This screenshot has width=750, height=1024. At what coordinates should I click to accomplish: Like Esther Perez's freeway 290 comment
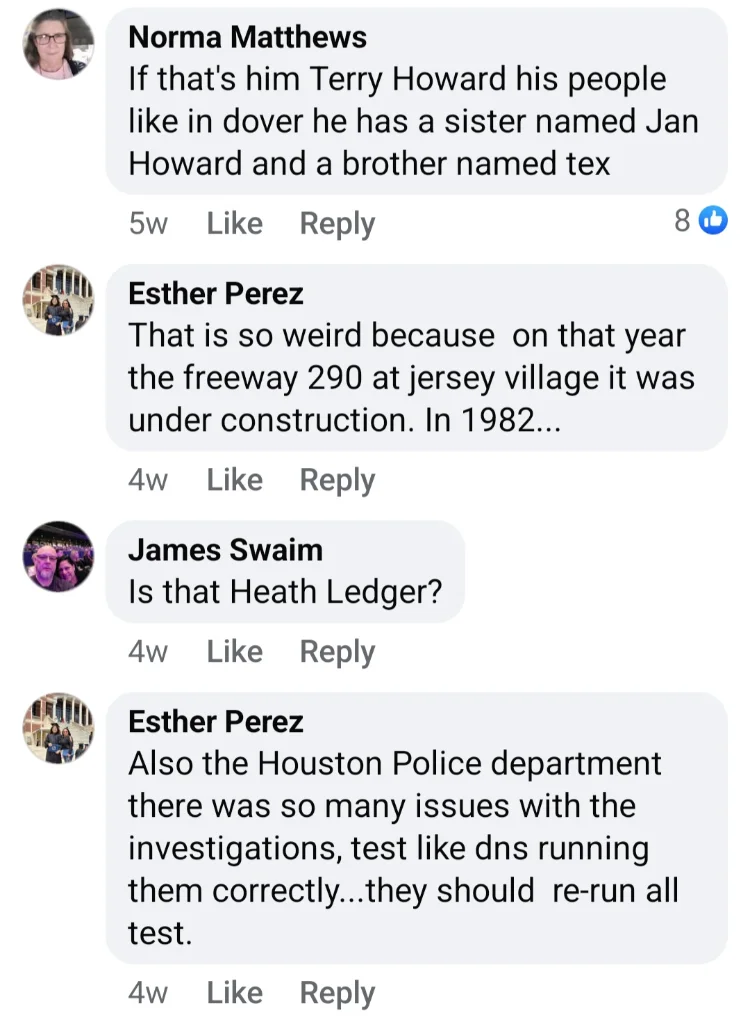(x=234, y=480)
